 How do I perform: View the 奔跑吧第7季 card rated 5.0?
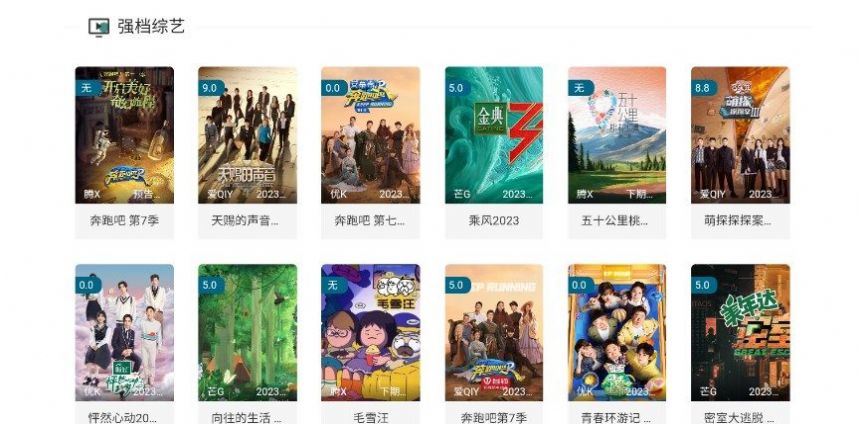pos(494,333)
